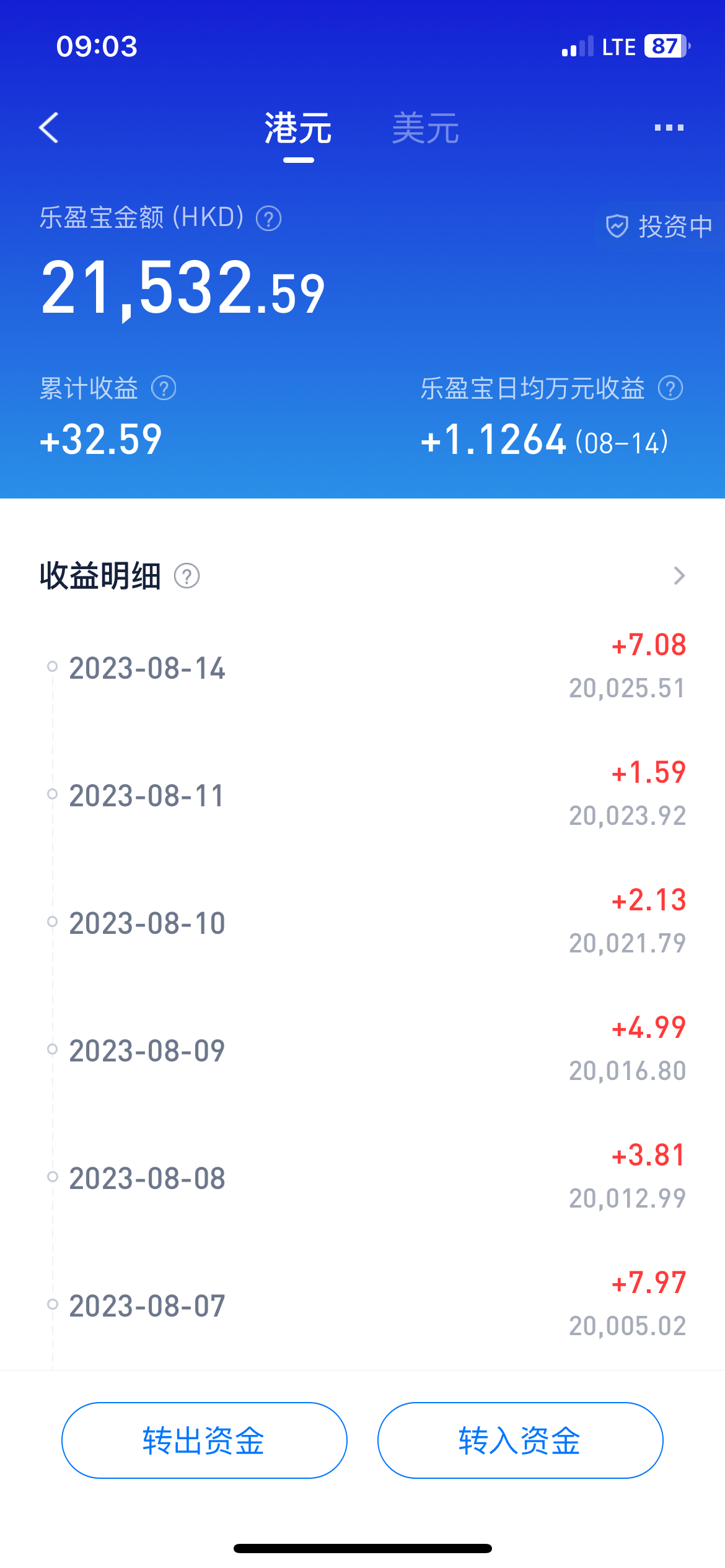Show help for 累计收益
The width and height of the screenshot is (725, 1568).
point(164,388)
